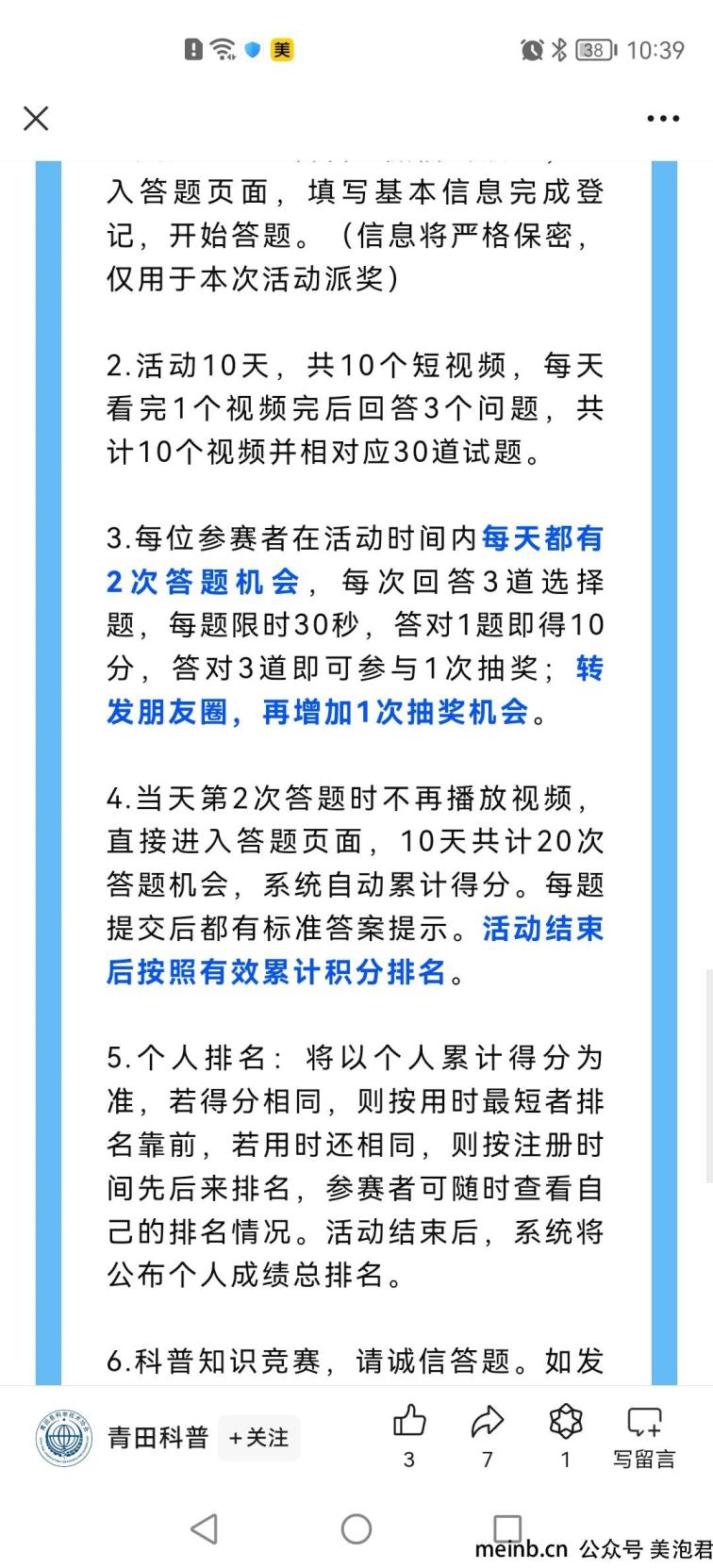Viewport: 713px width, 1568px height.
Task: Return home via the system home button
Action: coord(356,1528)
